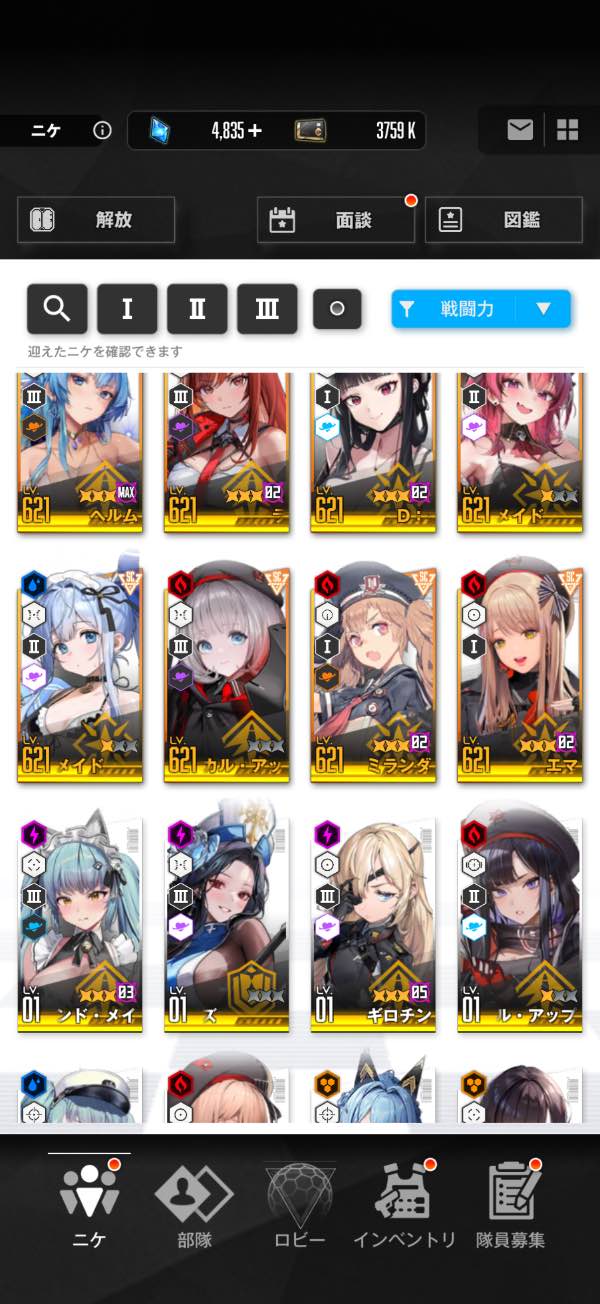Switch to the インベントリ tab
The height and width of the screenshot is (1304, 600).
pyautogui.click(x=404, y=1207)
